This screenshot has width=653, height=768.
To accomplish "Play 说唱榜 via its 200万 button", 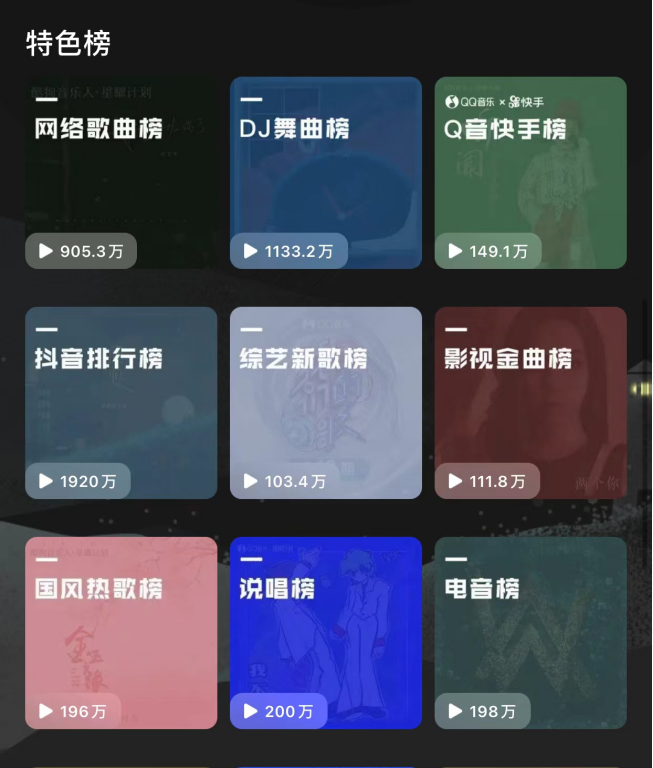I will [x=278, y=711].
